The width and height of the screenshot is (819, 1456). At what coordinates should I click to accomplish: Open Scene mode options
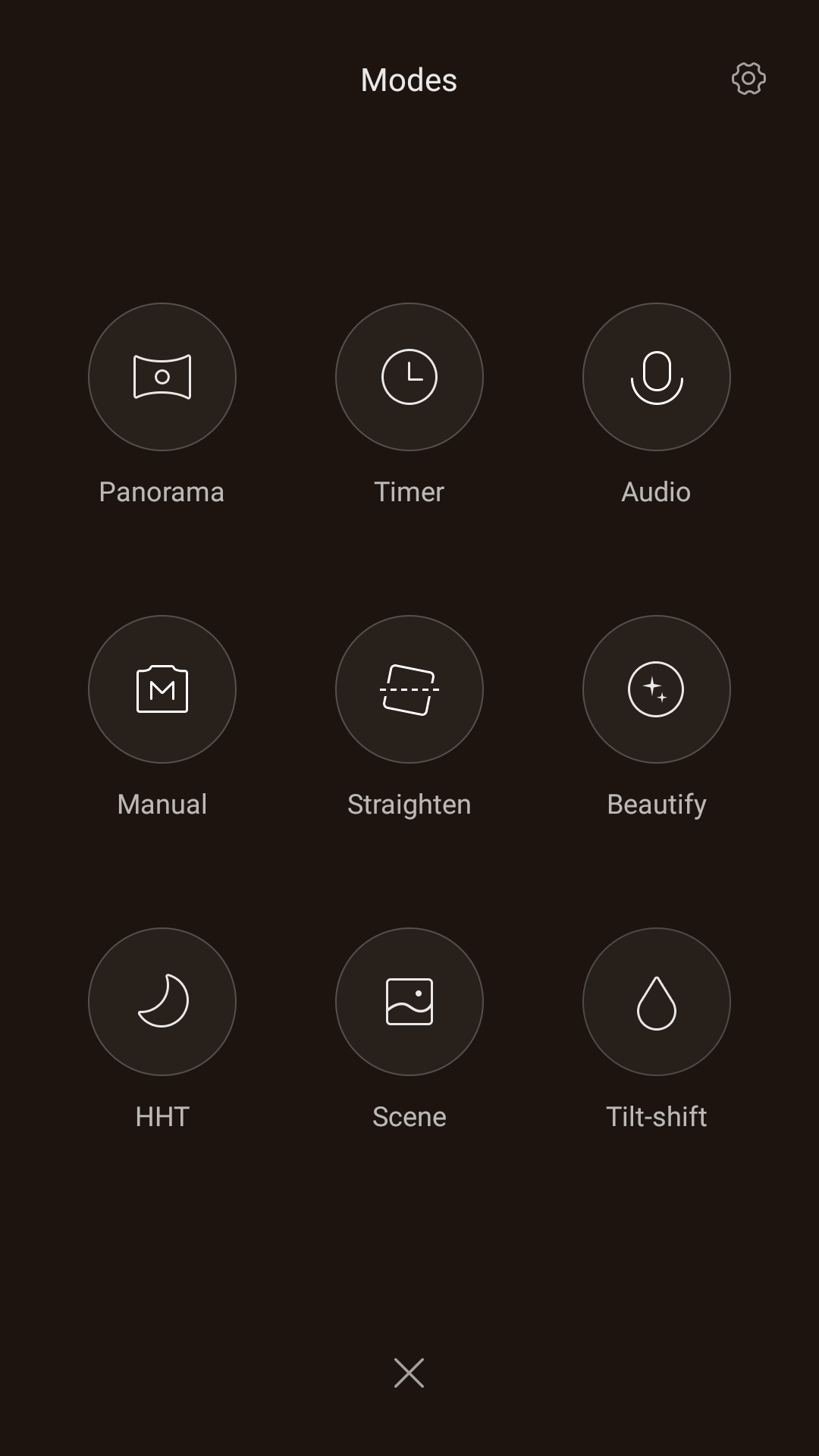(x=409, y=1002)
